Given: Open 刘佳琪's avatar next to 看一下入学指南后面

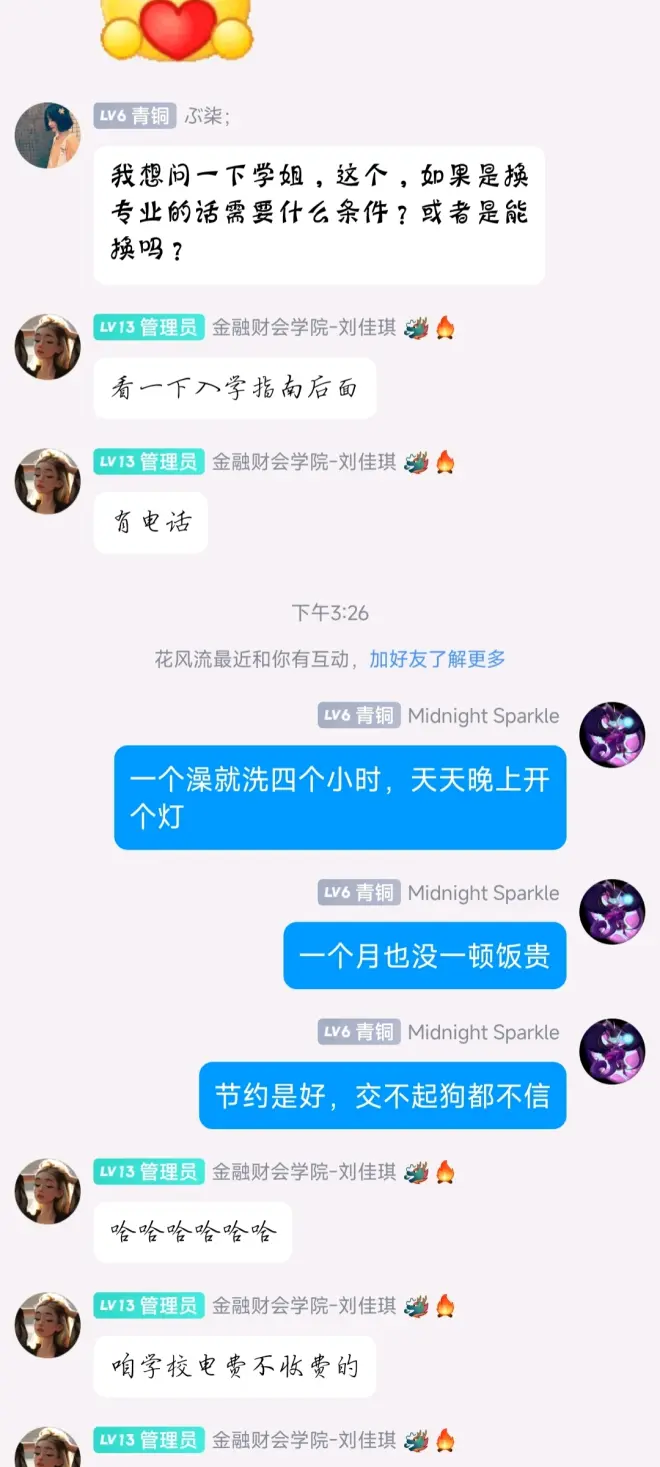Looking at the screenshot, I should 47,347.
